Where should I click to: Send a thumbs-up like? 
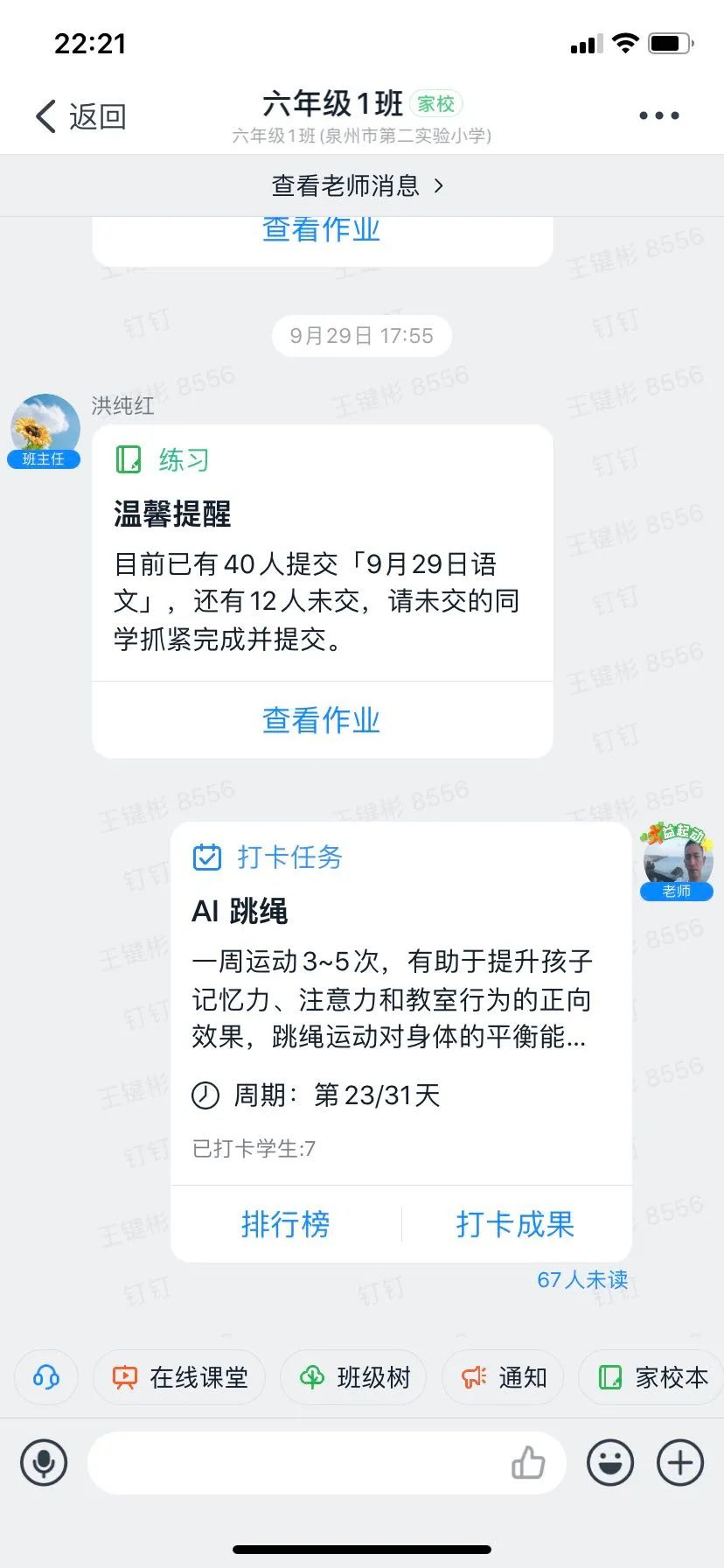click(x=528, y=1462)
